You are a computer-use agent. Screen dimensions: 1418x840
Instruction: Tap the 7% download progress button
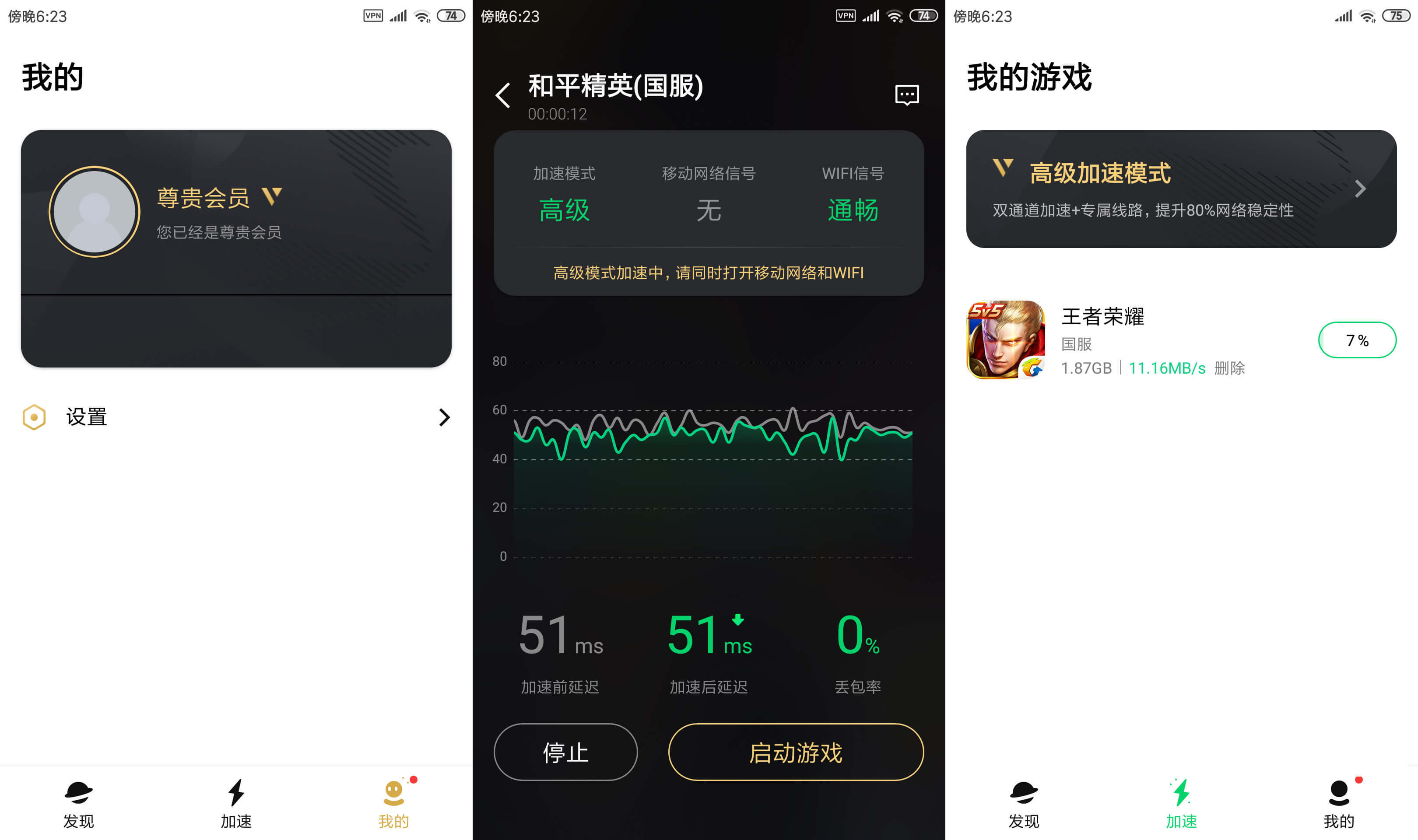point(1356,340)
